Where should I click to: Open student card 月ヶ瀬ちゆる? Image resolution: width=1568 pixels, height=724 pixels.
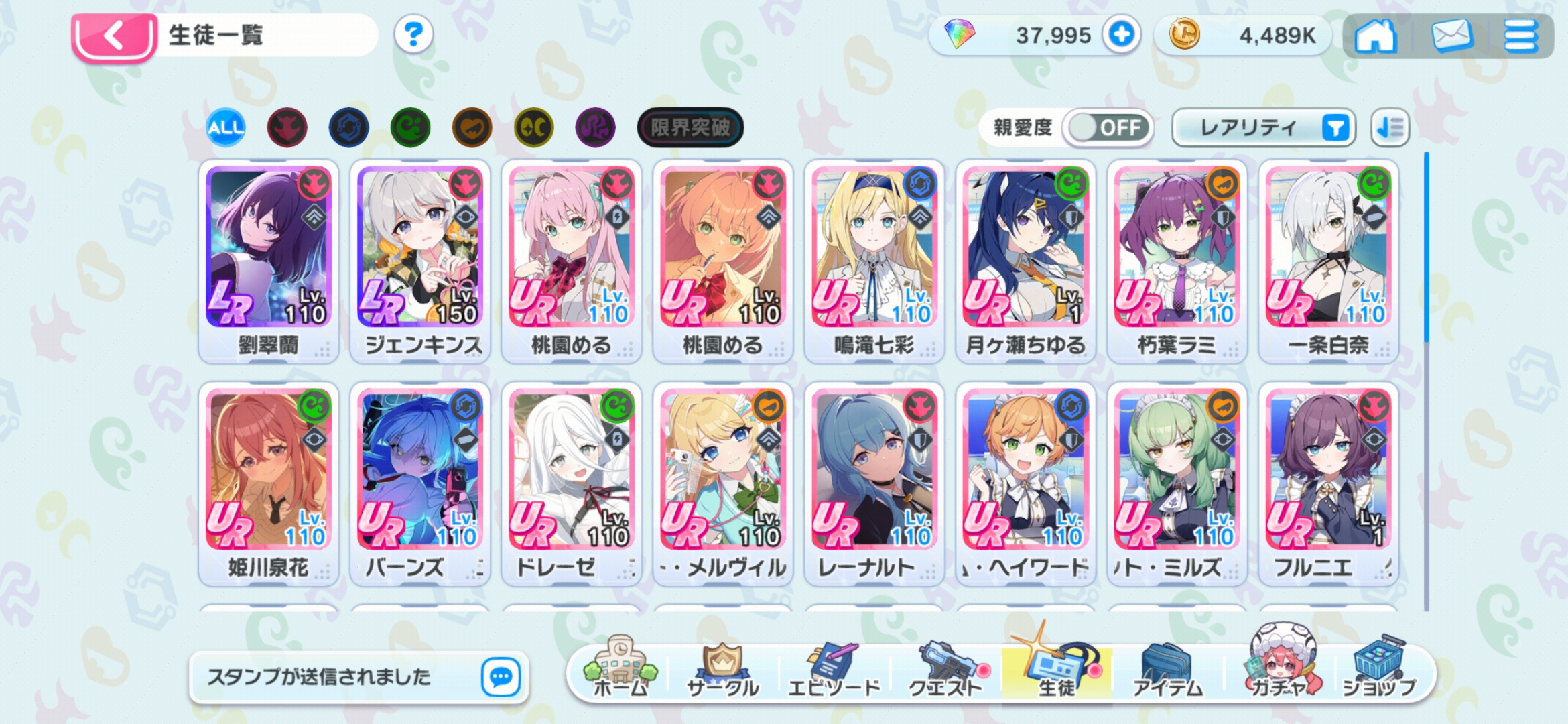[x=1025, y=261]
